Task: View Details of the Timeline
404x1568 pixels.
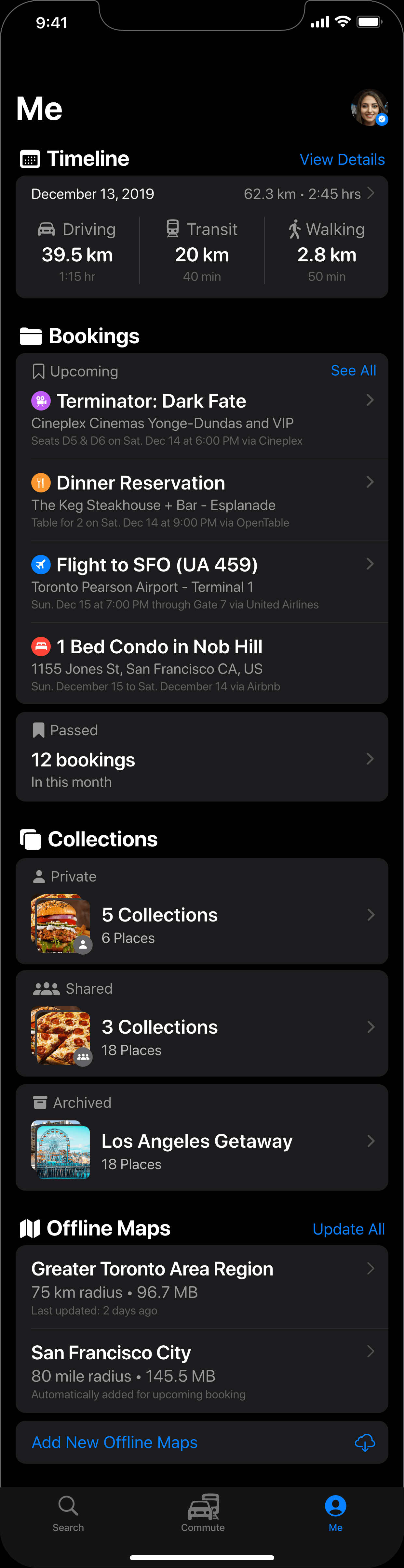Action: click(x=342, y=160)
